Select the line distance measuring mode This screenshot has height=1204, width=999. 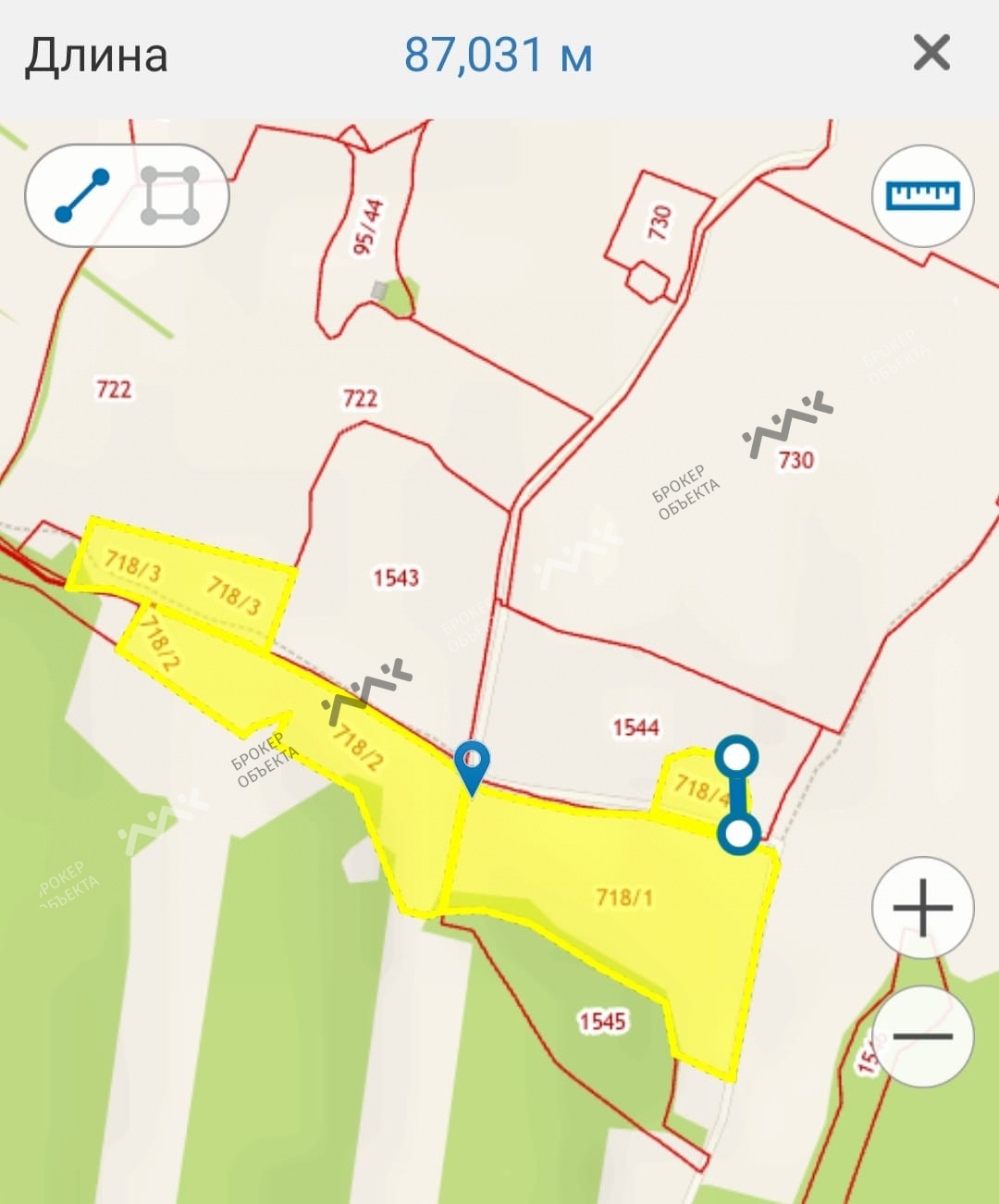(x=81, y=196)
